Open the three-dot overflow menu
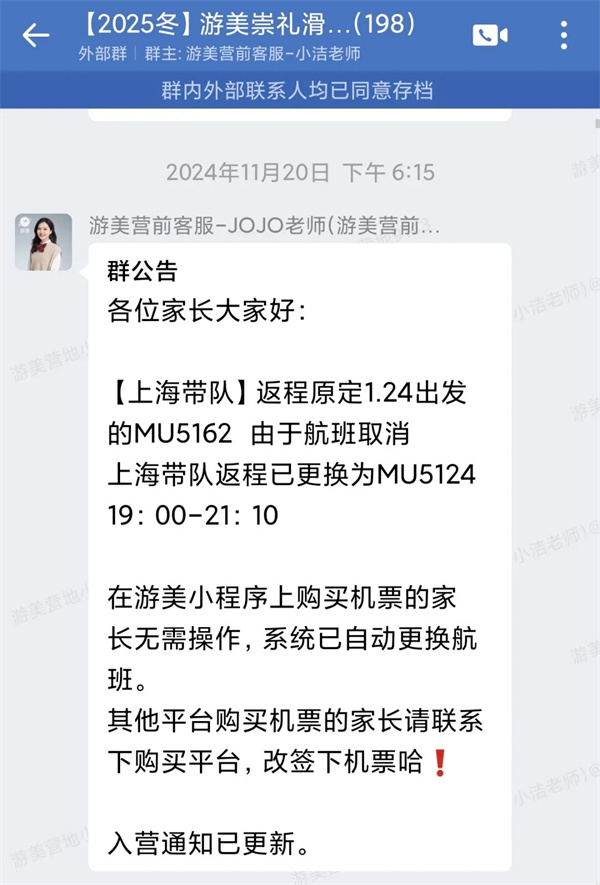The width and height of the screenshot is (600, 885). (564, 36)
